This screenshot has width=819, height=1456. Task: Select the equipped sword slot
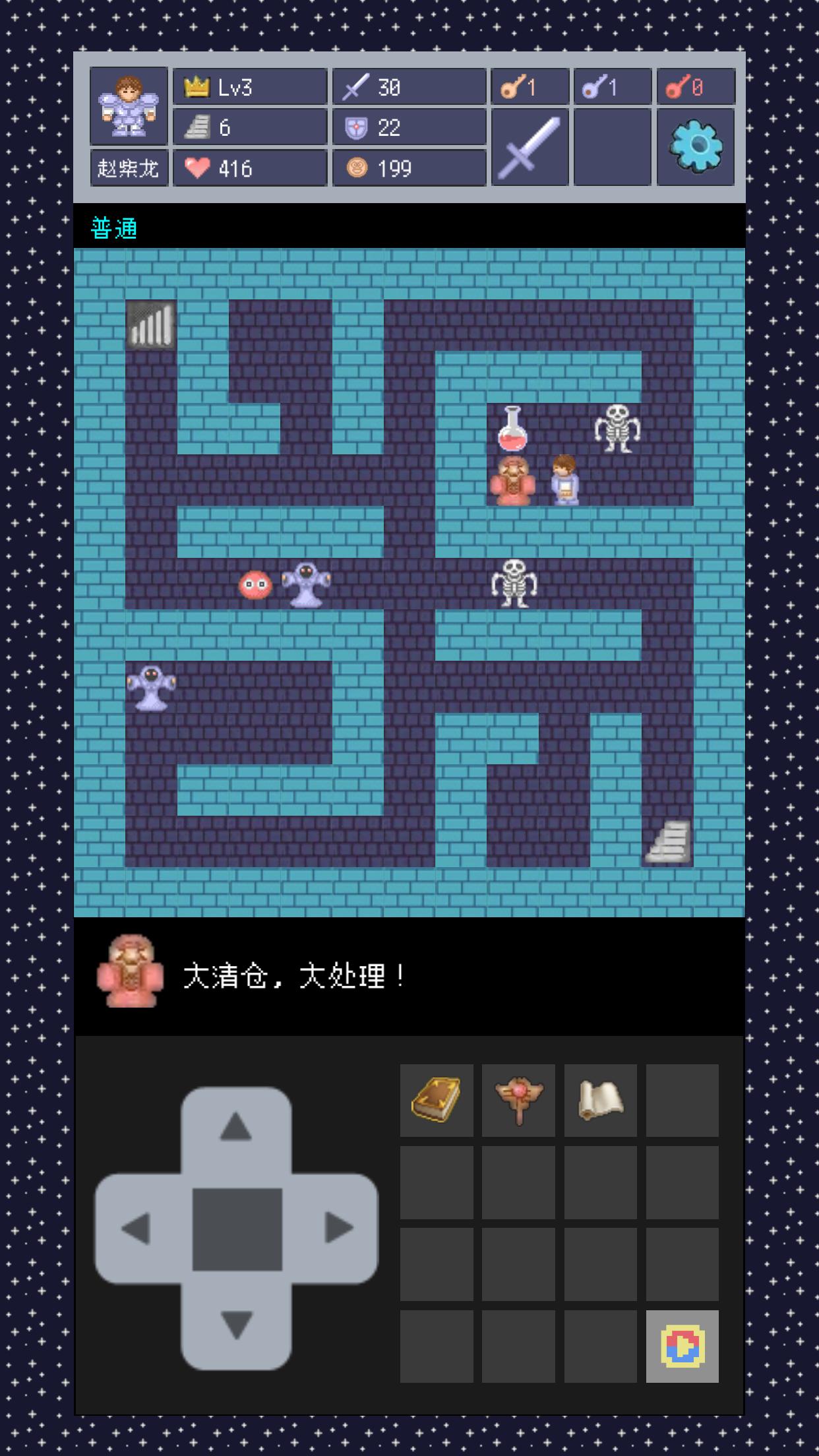coord(530,147)
